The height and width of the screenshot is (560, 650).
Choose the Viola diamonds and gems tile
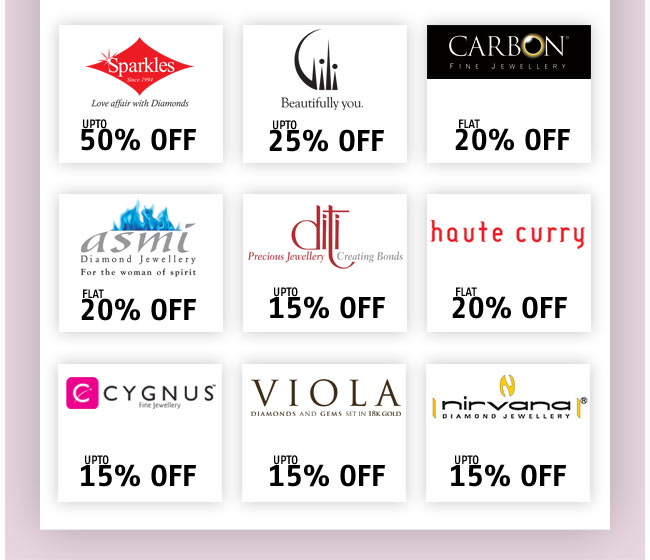pos(324,432)
